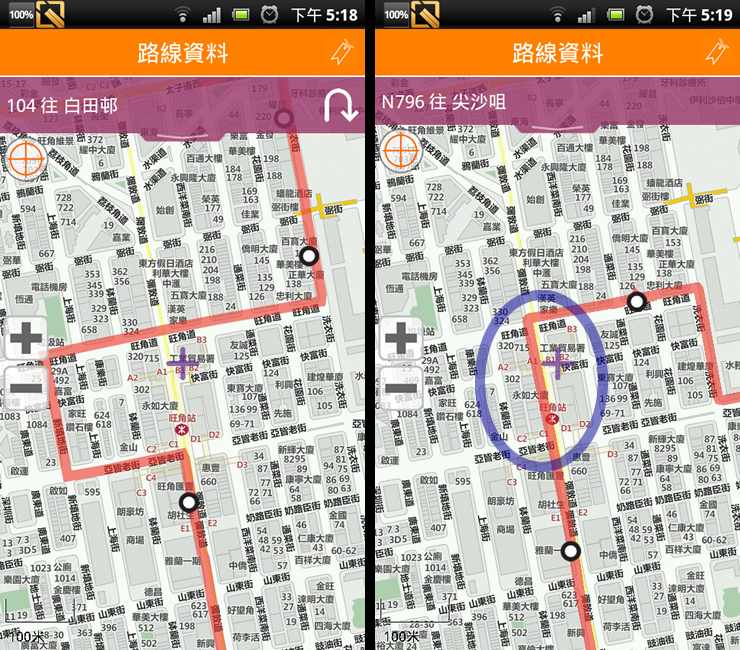Tap the pin icon on the N796 route screen
This screenshot has height=650, width=740.
pyautogui.click(x=717, y=52)
